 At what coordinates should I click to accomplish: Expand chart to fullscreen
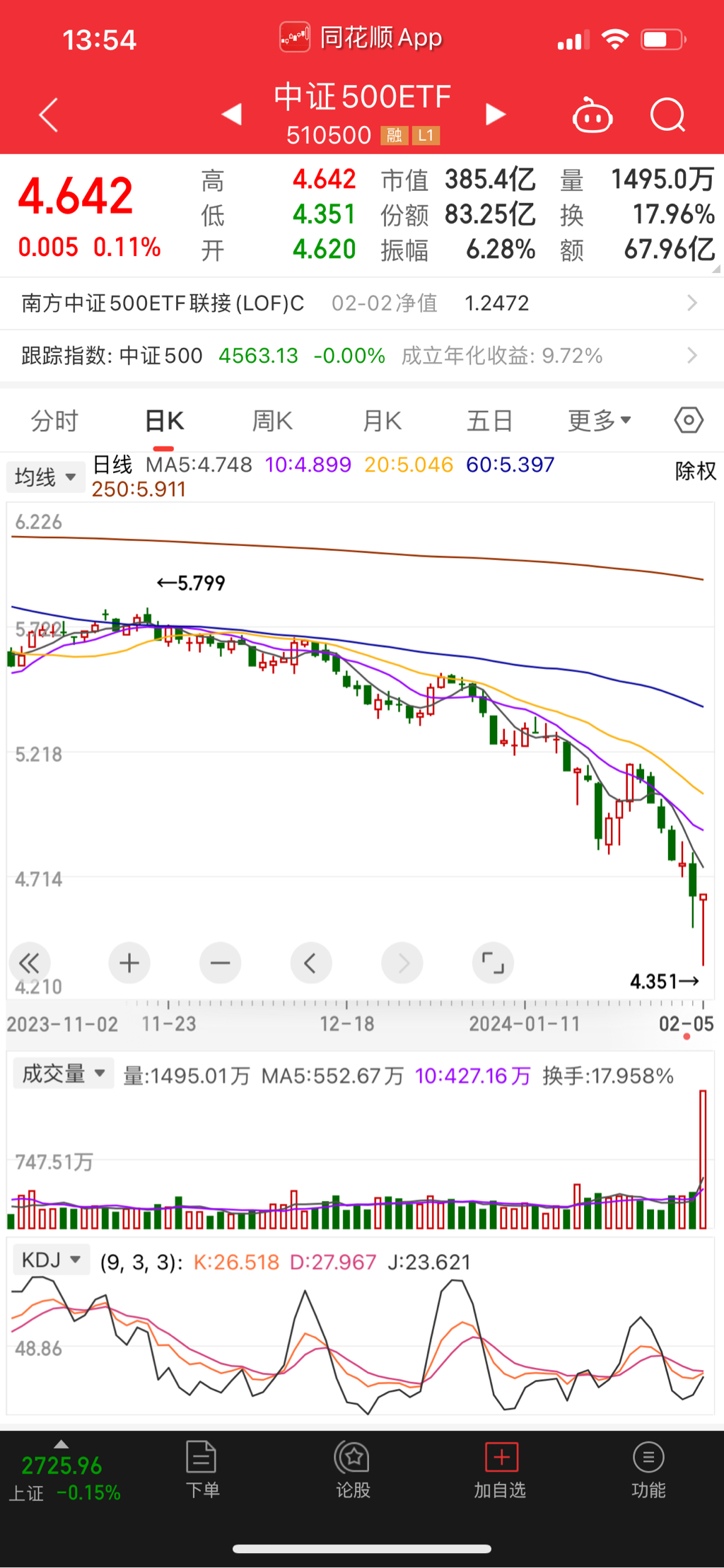coord(493,963)
